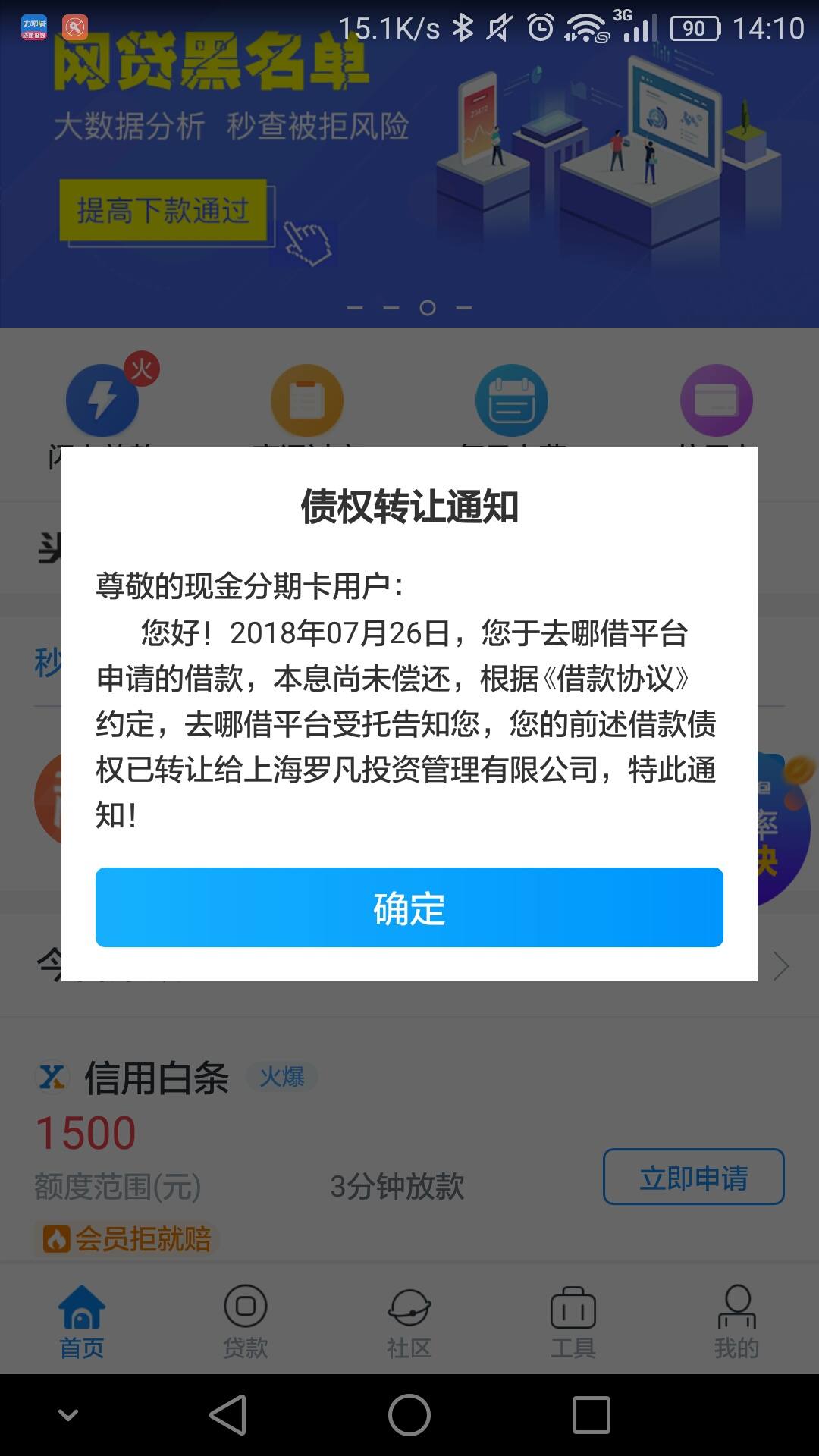819x1456 pixels.
Task: Open the orange clipboard shortcut icon
Action: pos(307,400)
